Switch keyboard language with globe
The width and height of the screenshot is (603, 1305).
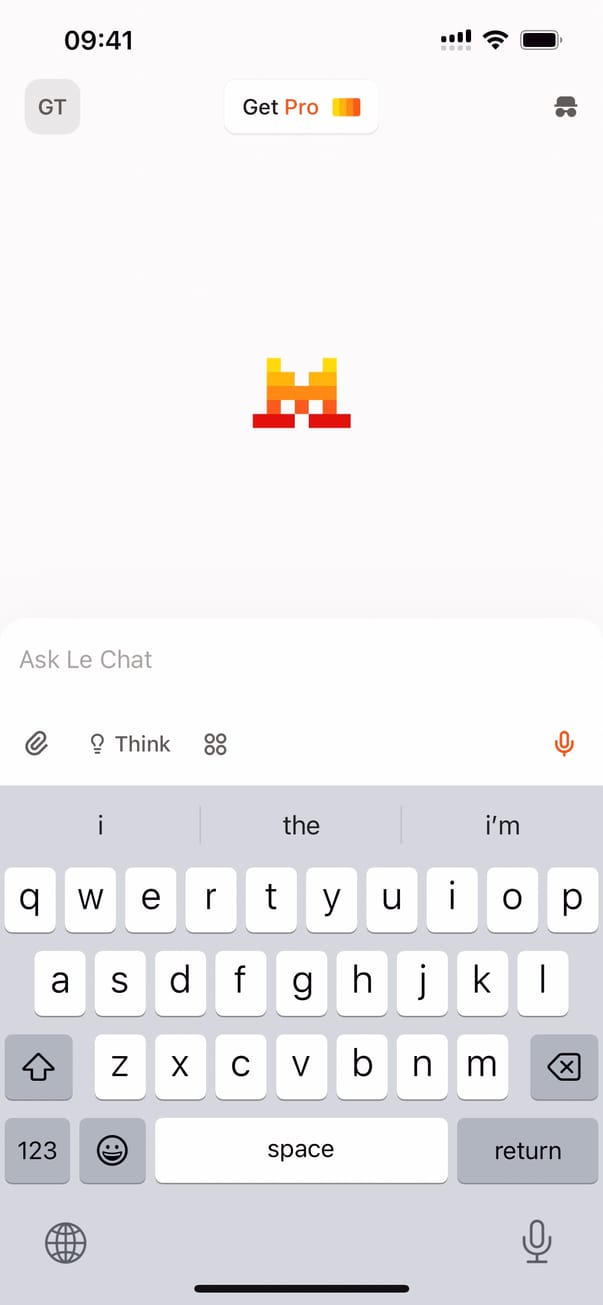(x=66, y=1243)
